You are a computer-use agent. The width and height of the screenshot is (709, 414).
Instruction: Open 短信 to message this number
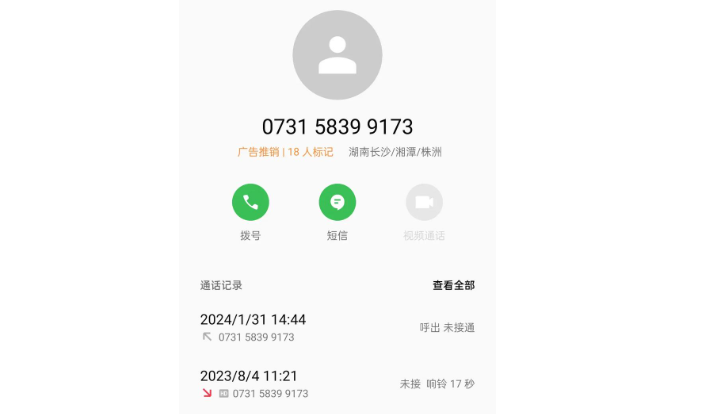337,202
